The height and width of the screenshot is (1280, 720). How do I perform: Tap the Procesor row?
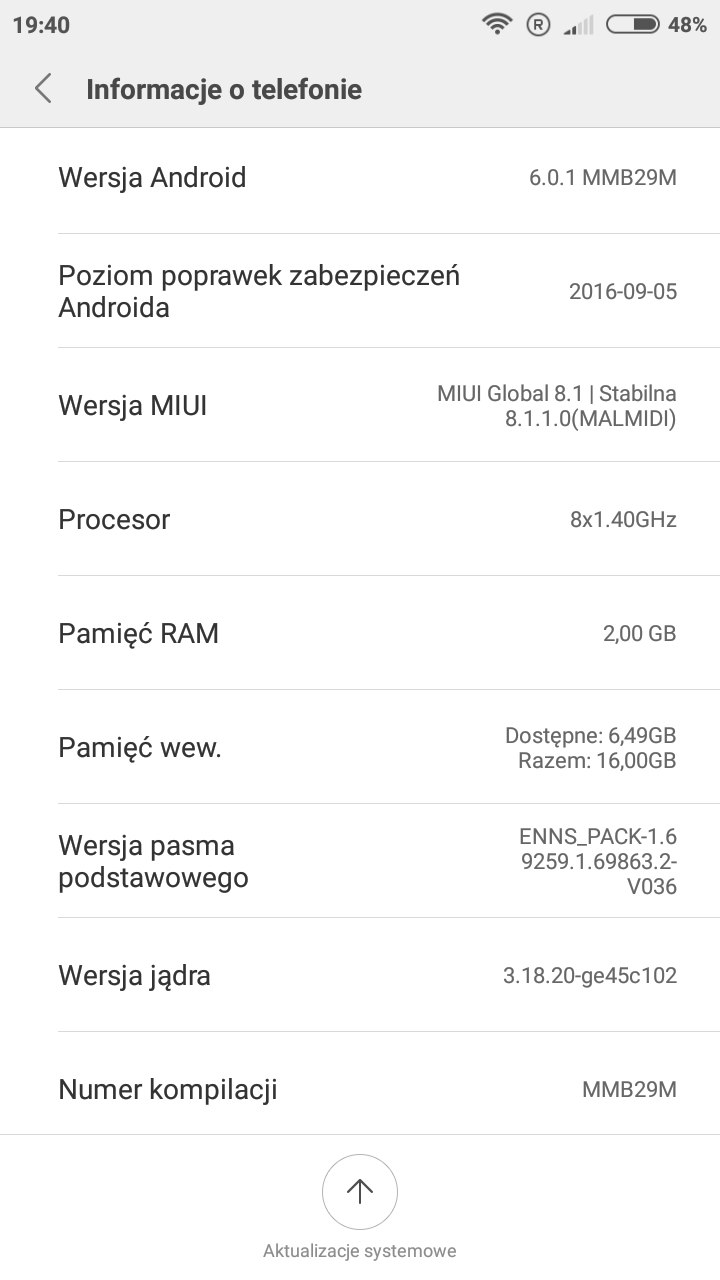pyautogui.click(x=360, y=520)
